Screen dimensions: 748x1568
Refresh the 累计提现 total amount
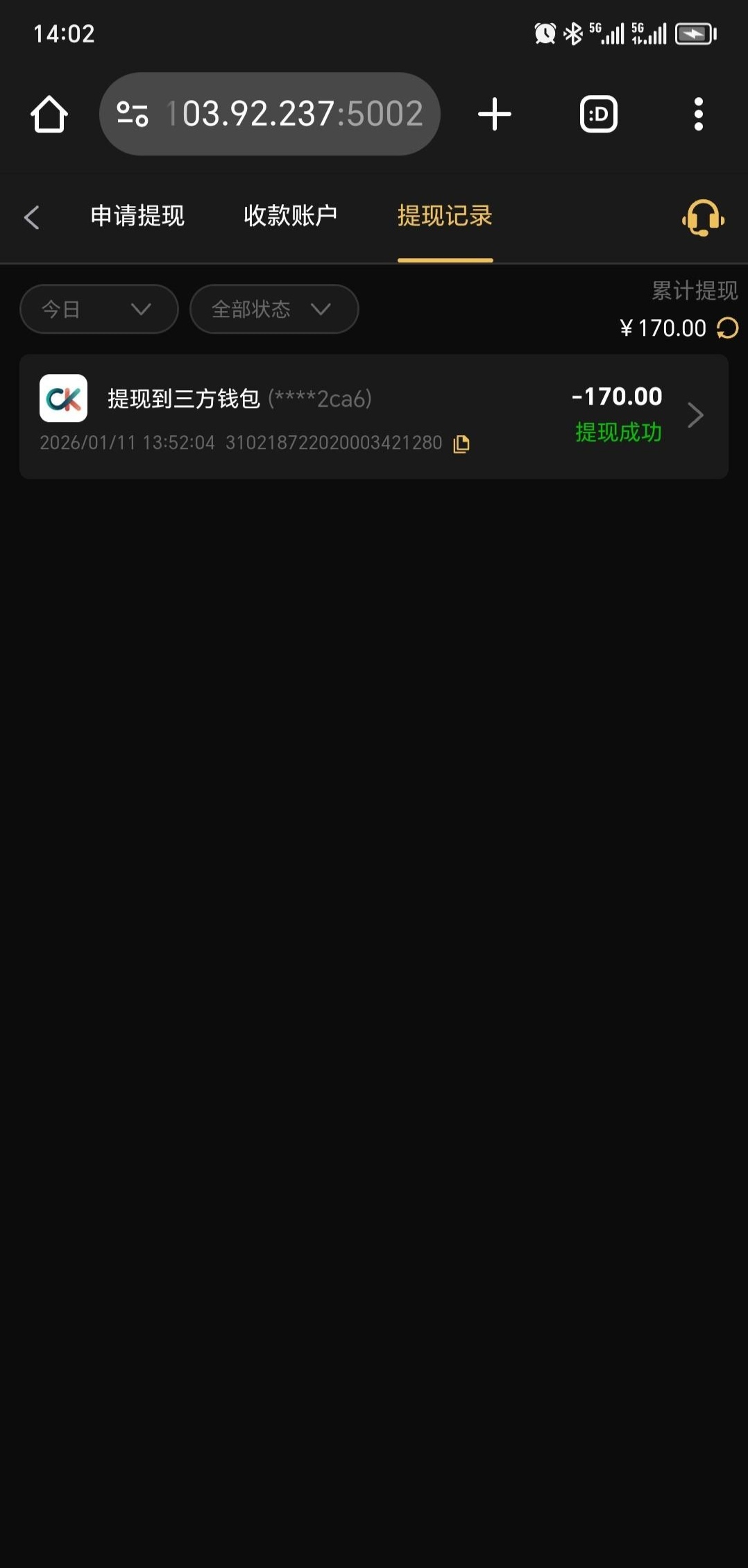coord(727,328)
